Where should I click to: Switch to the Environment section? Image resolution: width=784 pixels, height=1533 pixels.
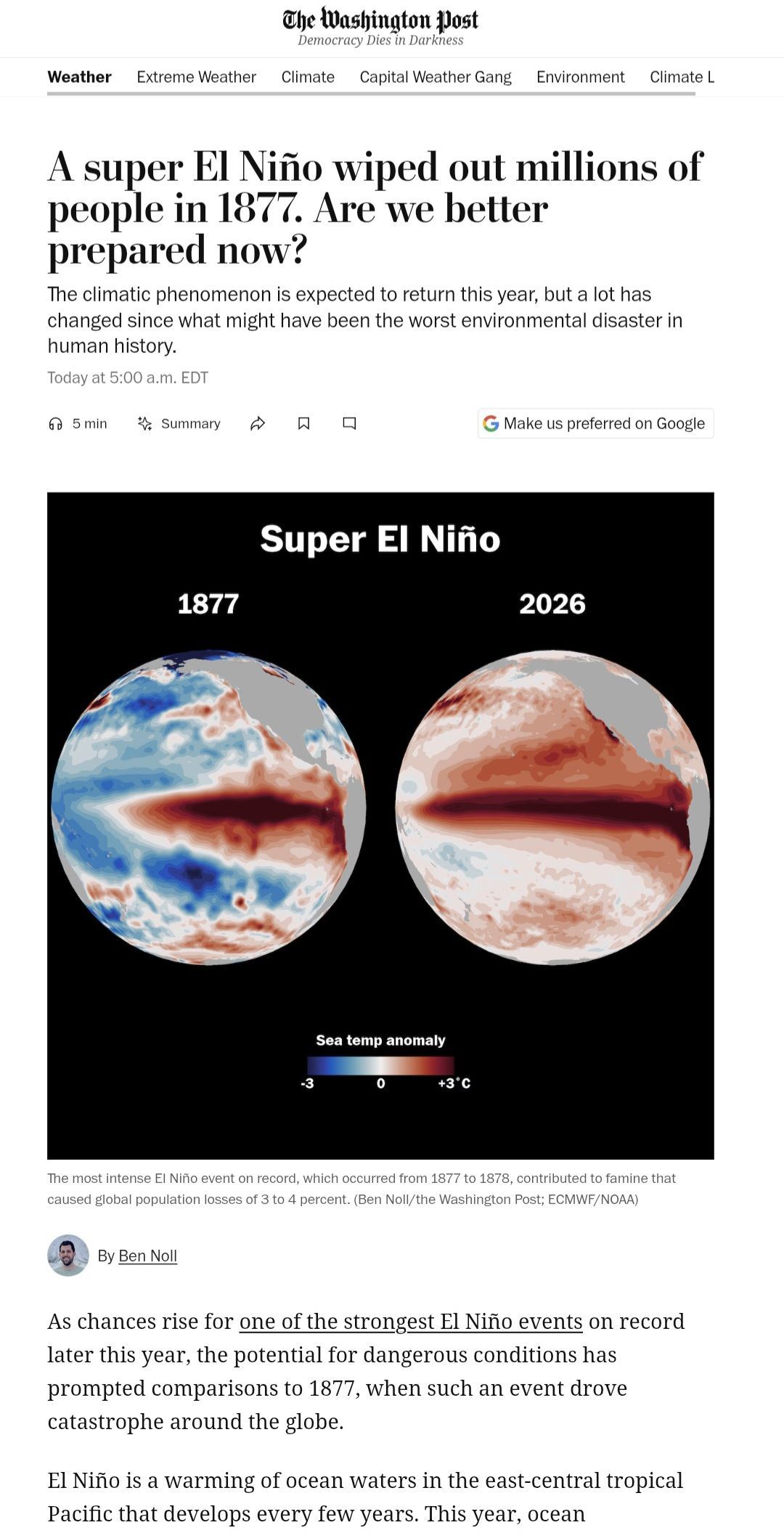click(x=580, y=77)
